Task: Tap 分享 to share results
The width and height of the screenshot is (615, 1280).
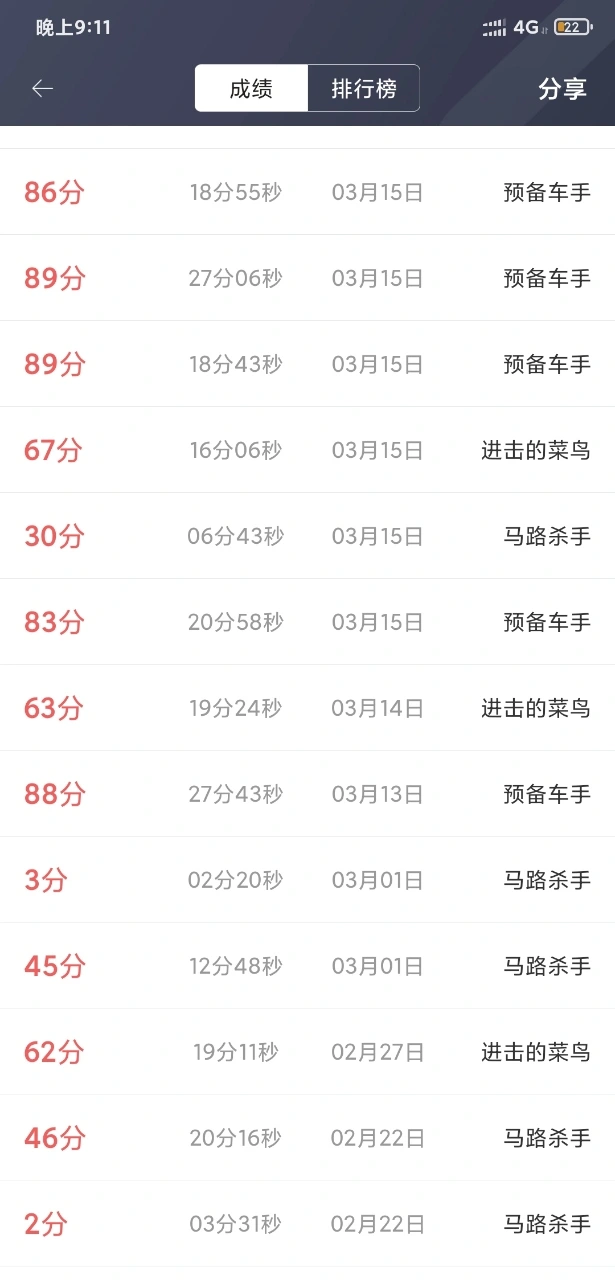Action: [x=562, y=88]
